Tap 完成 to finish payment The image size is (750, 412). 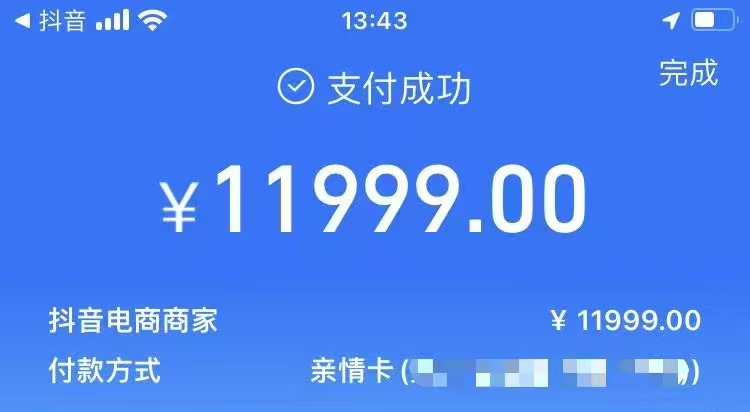coord(688,72)
